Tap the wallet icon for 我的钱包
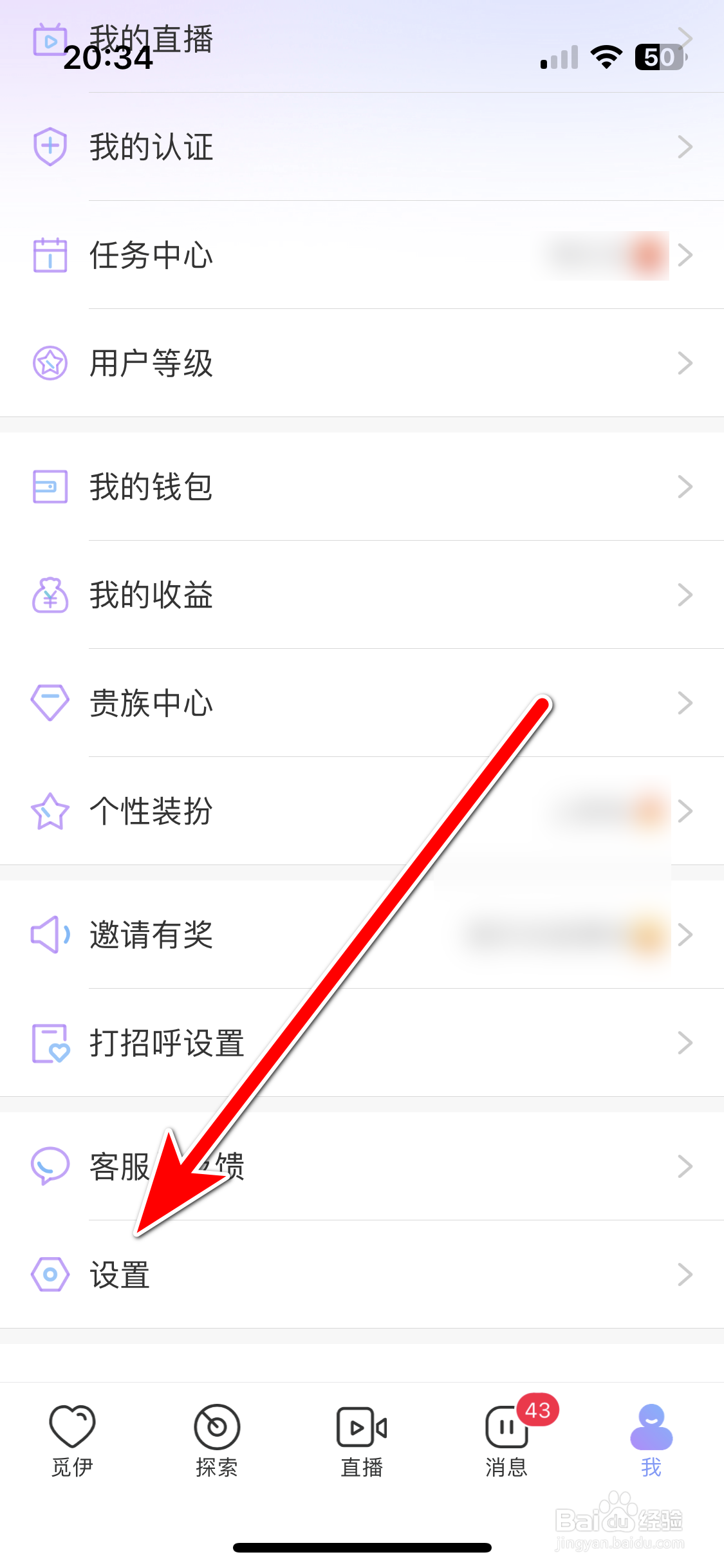This screenshot has width=724, height=1568. pyautogui.click(x=50, y=487)
